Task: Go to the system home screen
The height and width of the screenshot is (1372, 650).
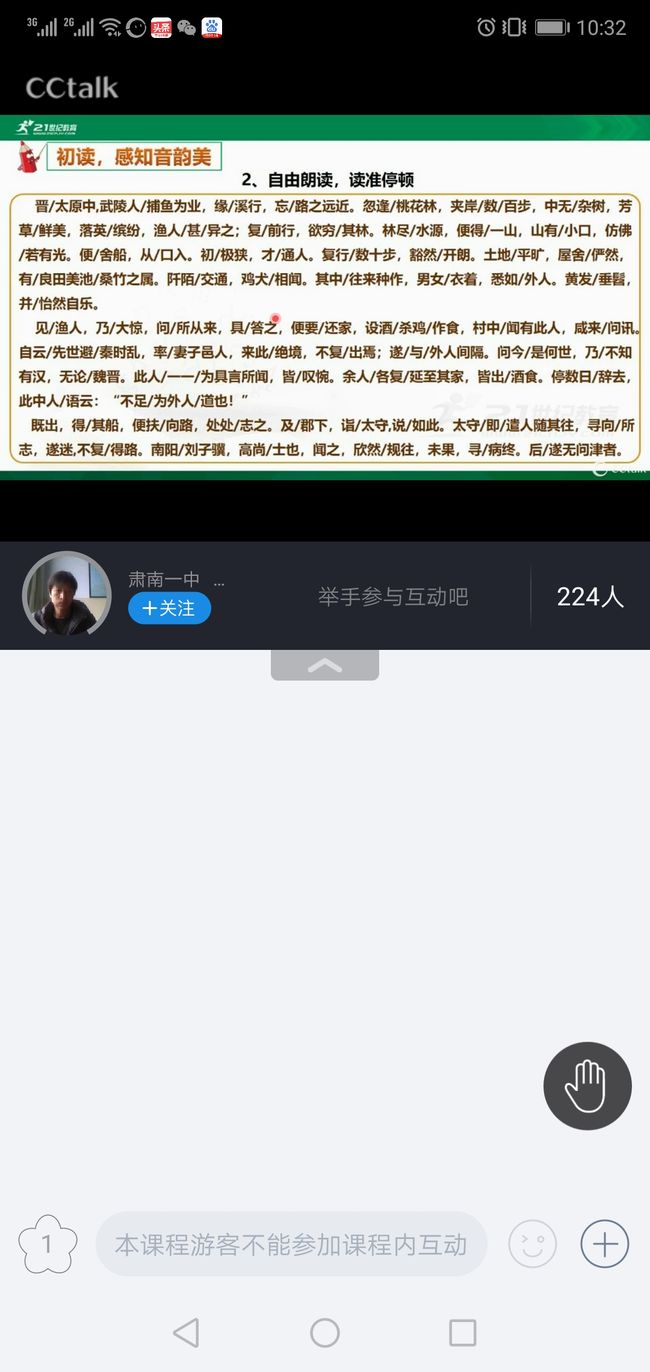Action: click(x=325, y=1332)
